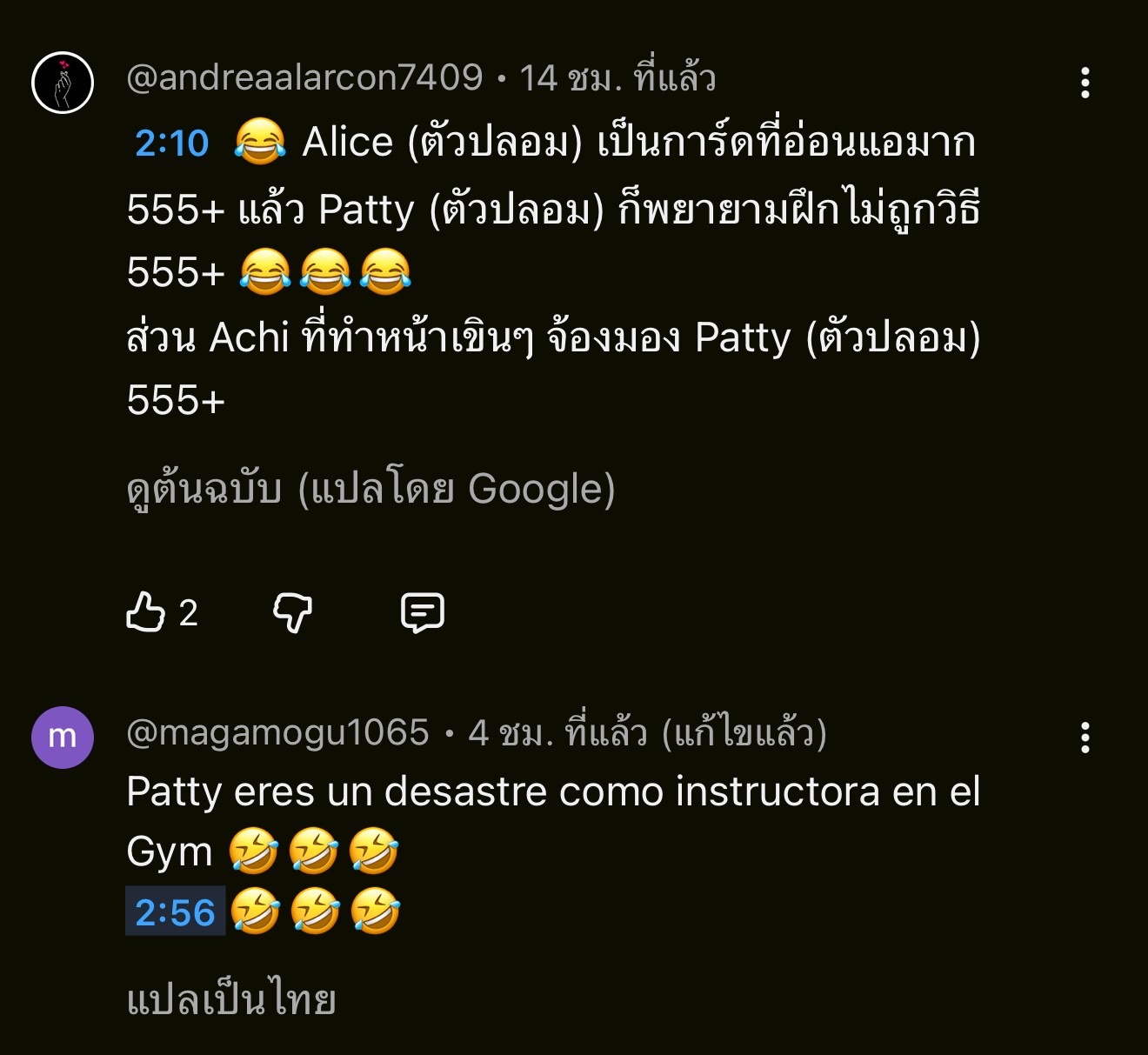1148x1055 pixels.
Task: Tap ดูต้นฉบับ to view original comment
Action: point(370,489)
